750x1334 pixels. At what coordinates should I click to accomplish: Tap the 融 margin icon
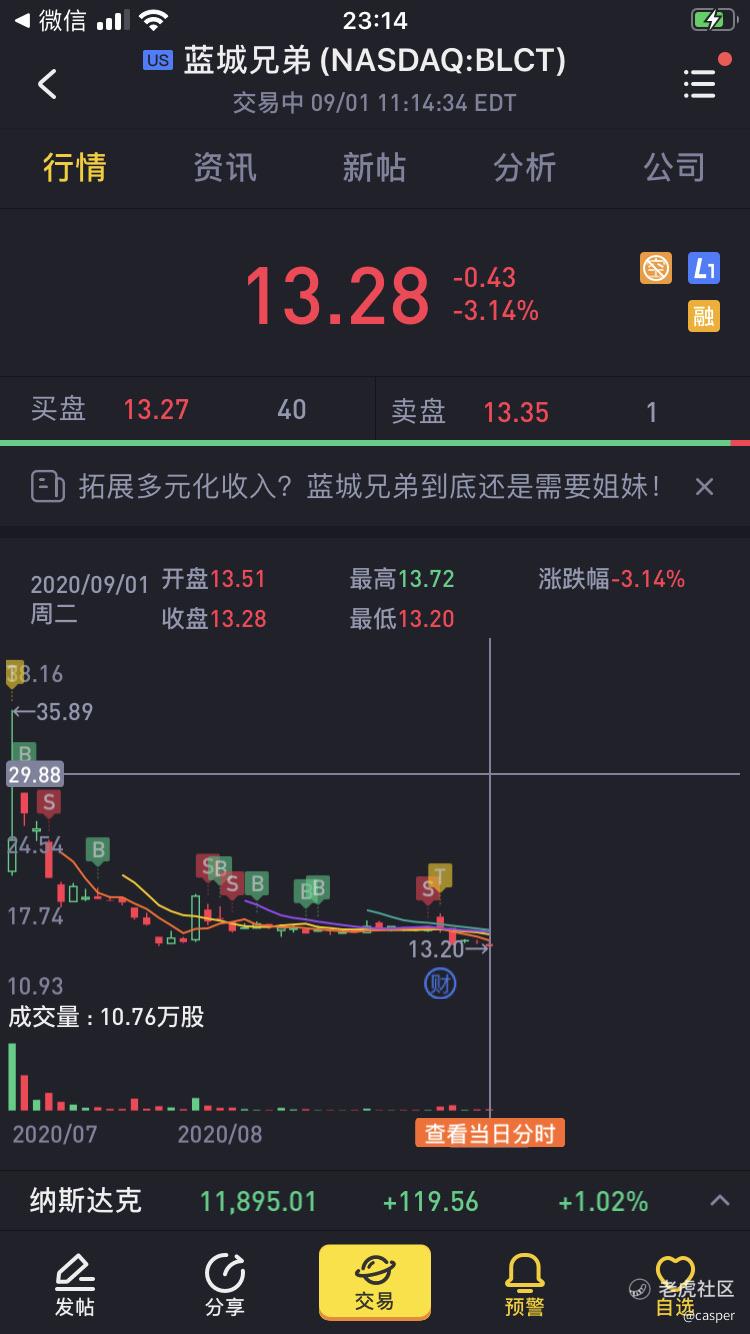[704, 316]
